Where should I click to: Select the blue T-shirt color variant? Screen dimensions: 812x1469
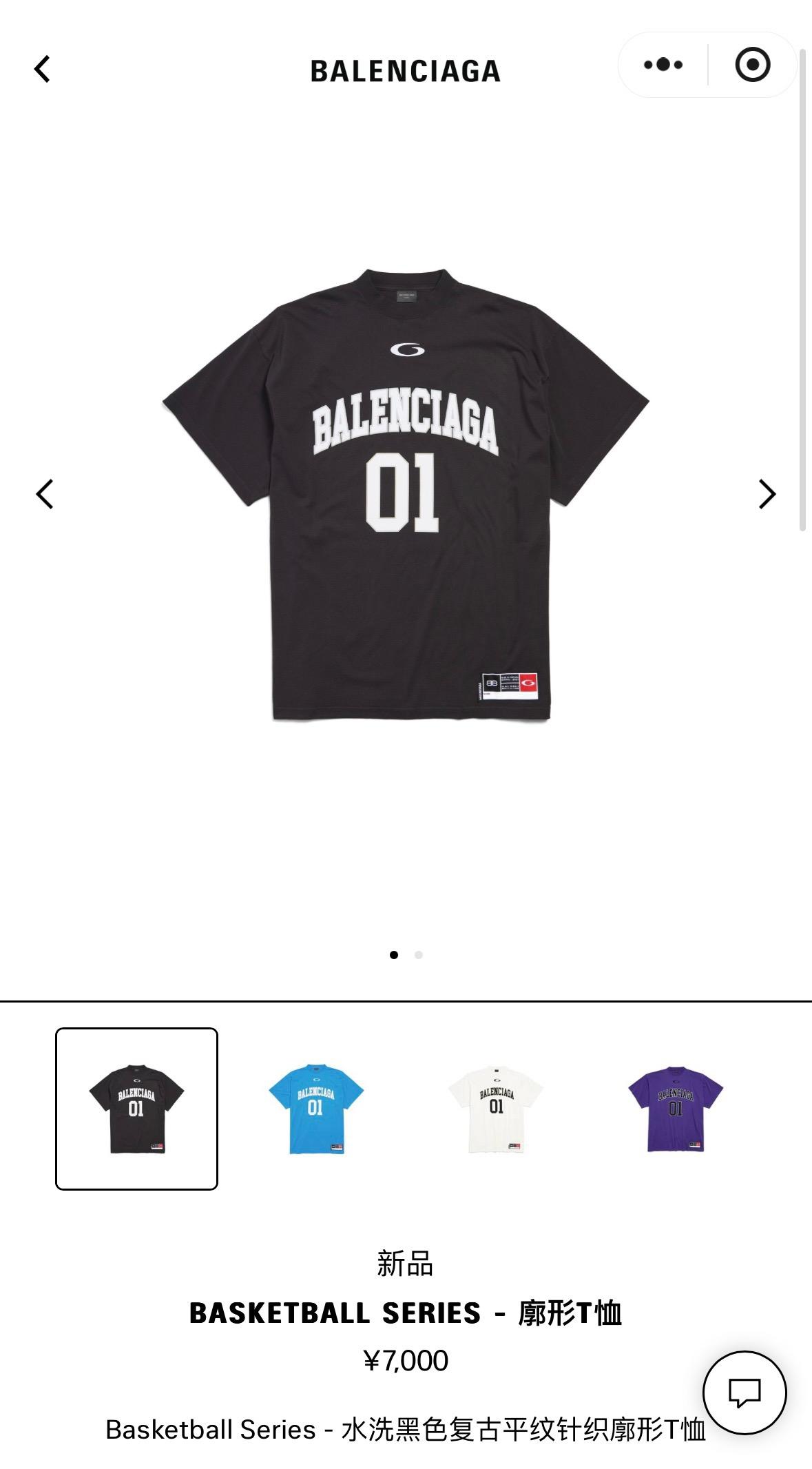316,1109
